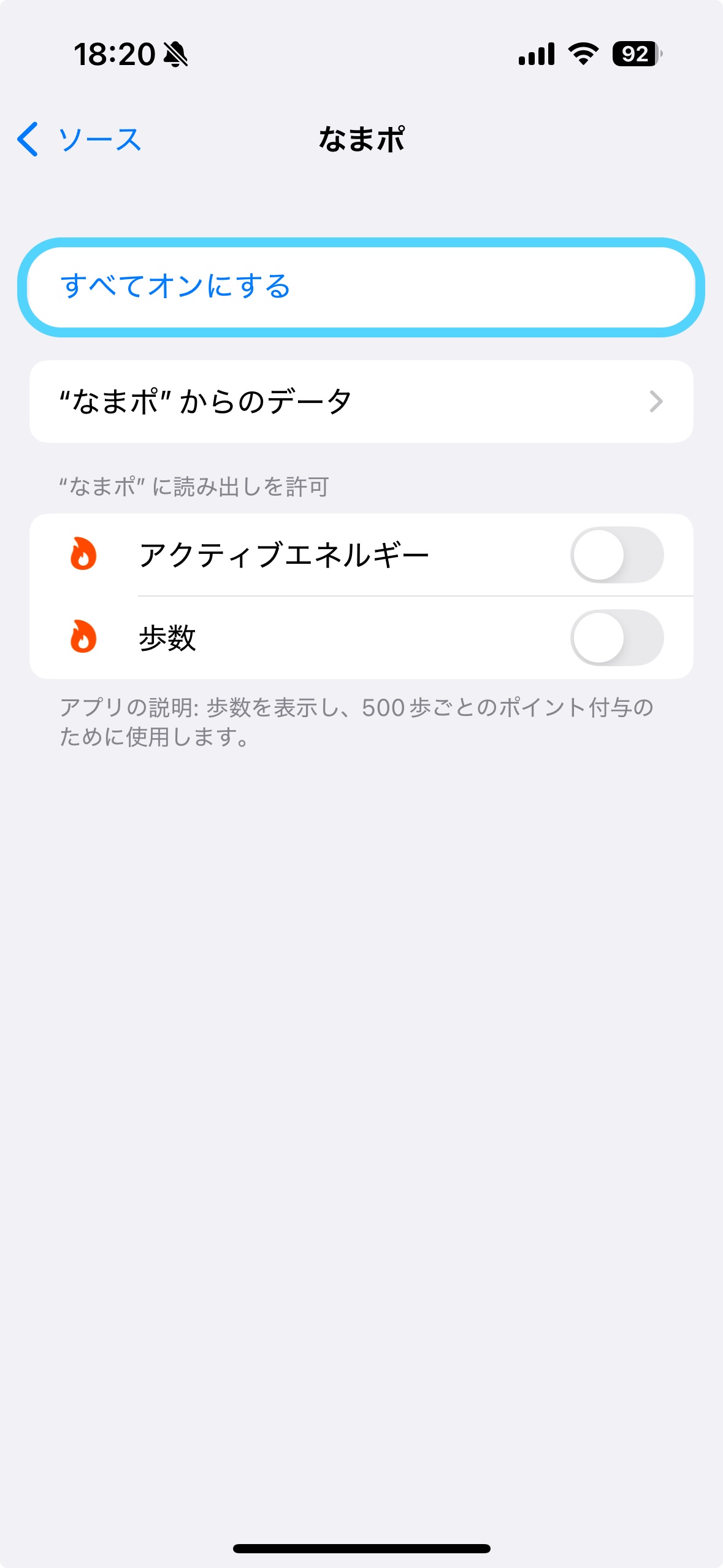Tap the アプリの説明 description text

357,724
